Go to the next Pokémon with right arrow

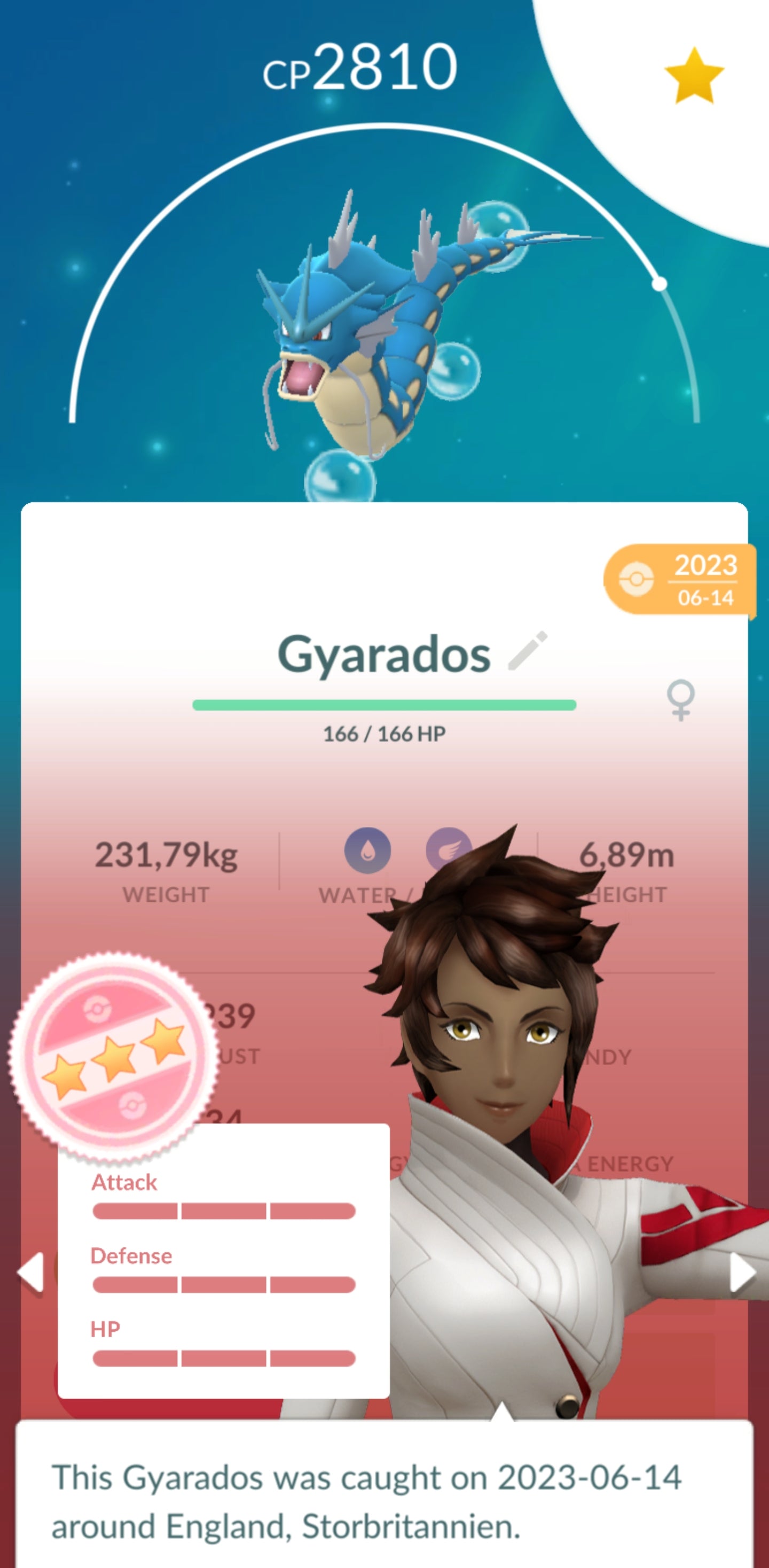pyautogui.click(x=741, y=1271)
